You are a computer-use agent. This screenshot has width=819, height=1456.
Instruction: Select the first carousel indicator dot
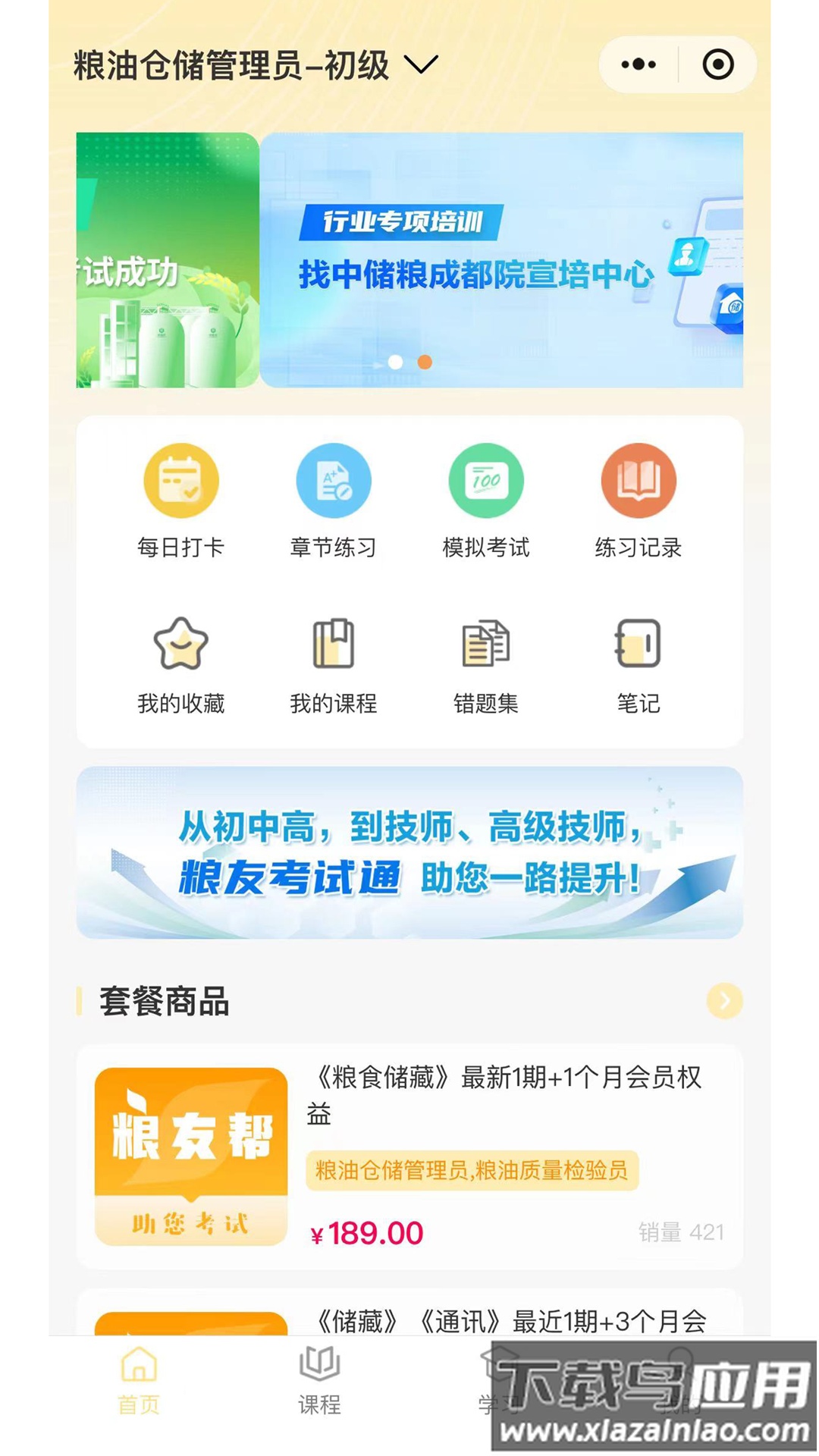coord(395,362)
